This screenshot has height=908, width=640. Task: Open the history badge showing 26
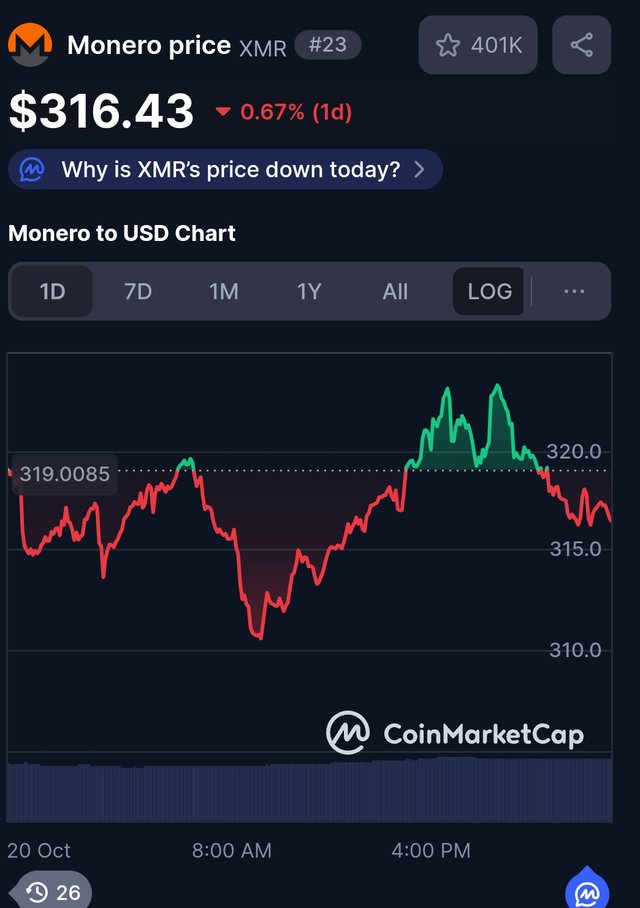click(52, 891)
